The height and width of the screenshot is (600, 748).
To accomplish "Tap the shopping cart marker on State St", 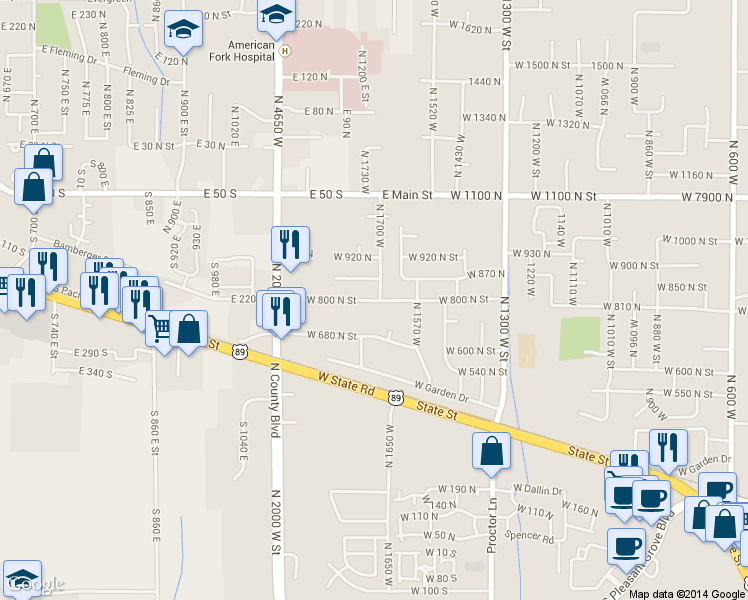I will click(160, 327).
